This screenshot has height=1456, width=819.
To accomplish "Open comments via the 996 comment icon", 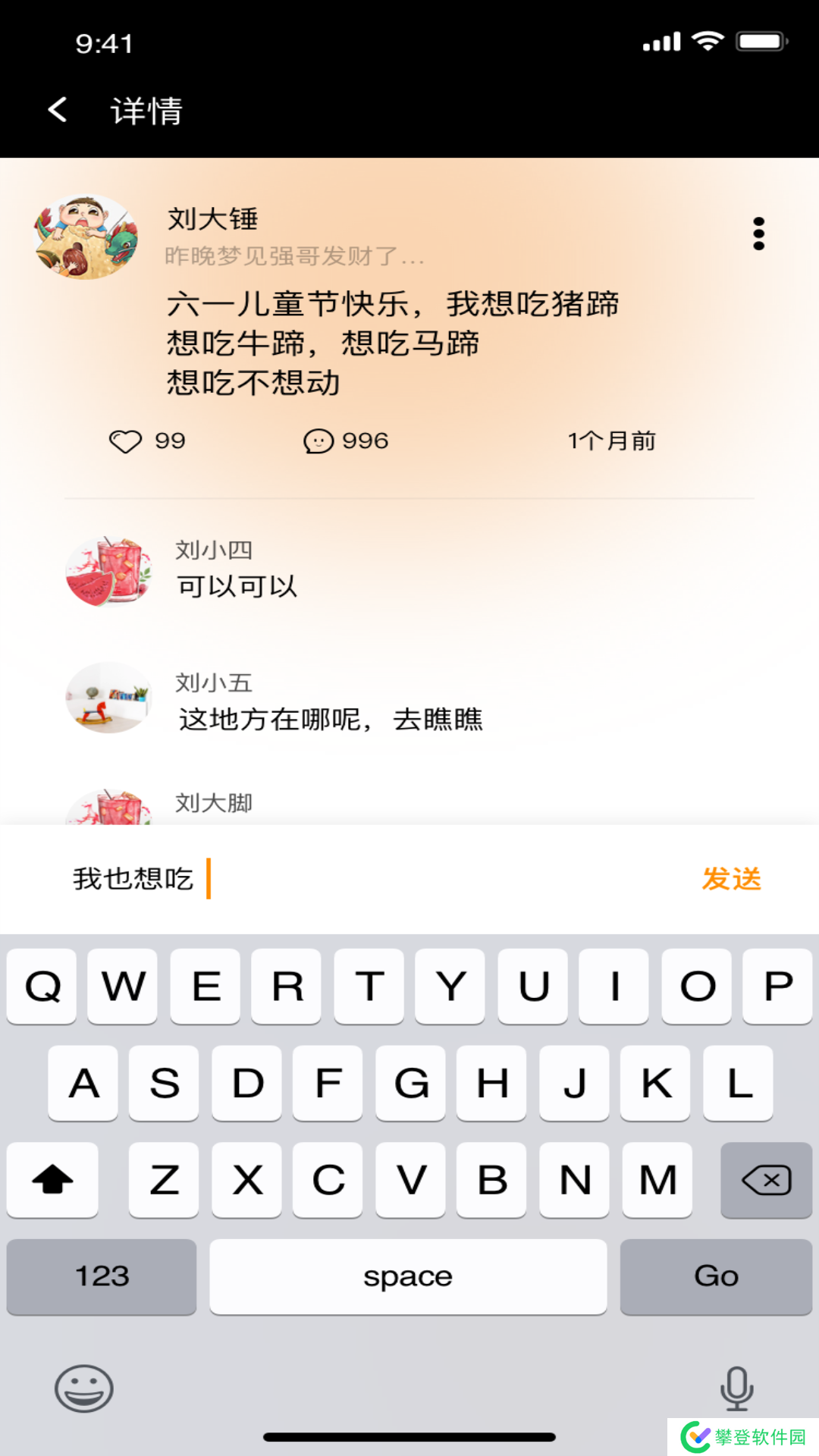I will pos(318,441).
